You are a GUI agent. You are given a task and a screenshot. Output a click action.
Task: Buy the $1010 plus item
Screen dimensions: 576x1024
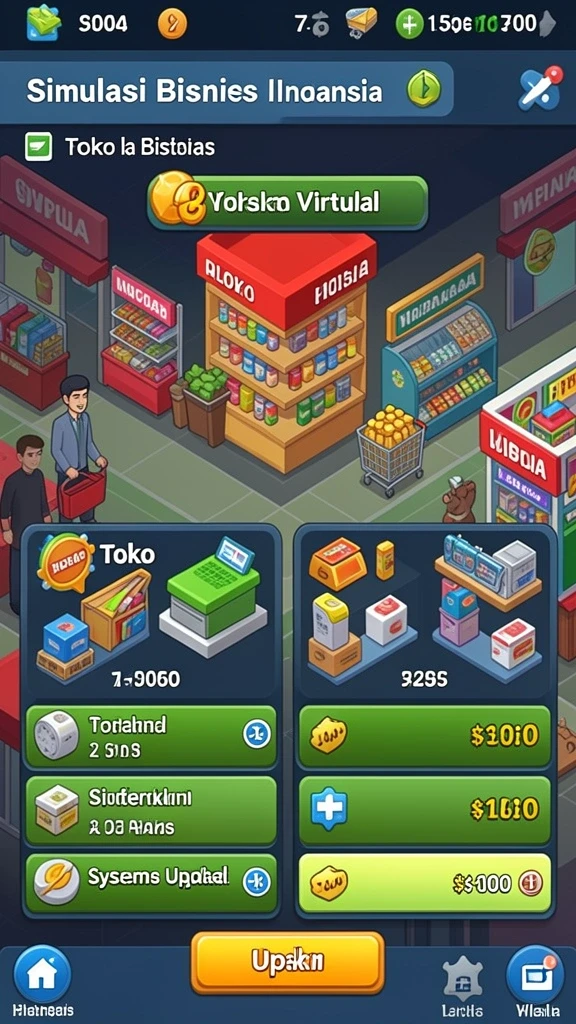point(424,810)
